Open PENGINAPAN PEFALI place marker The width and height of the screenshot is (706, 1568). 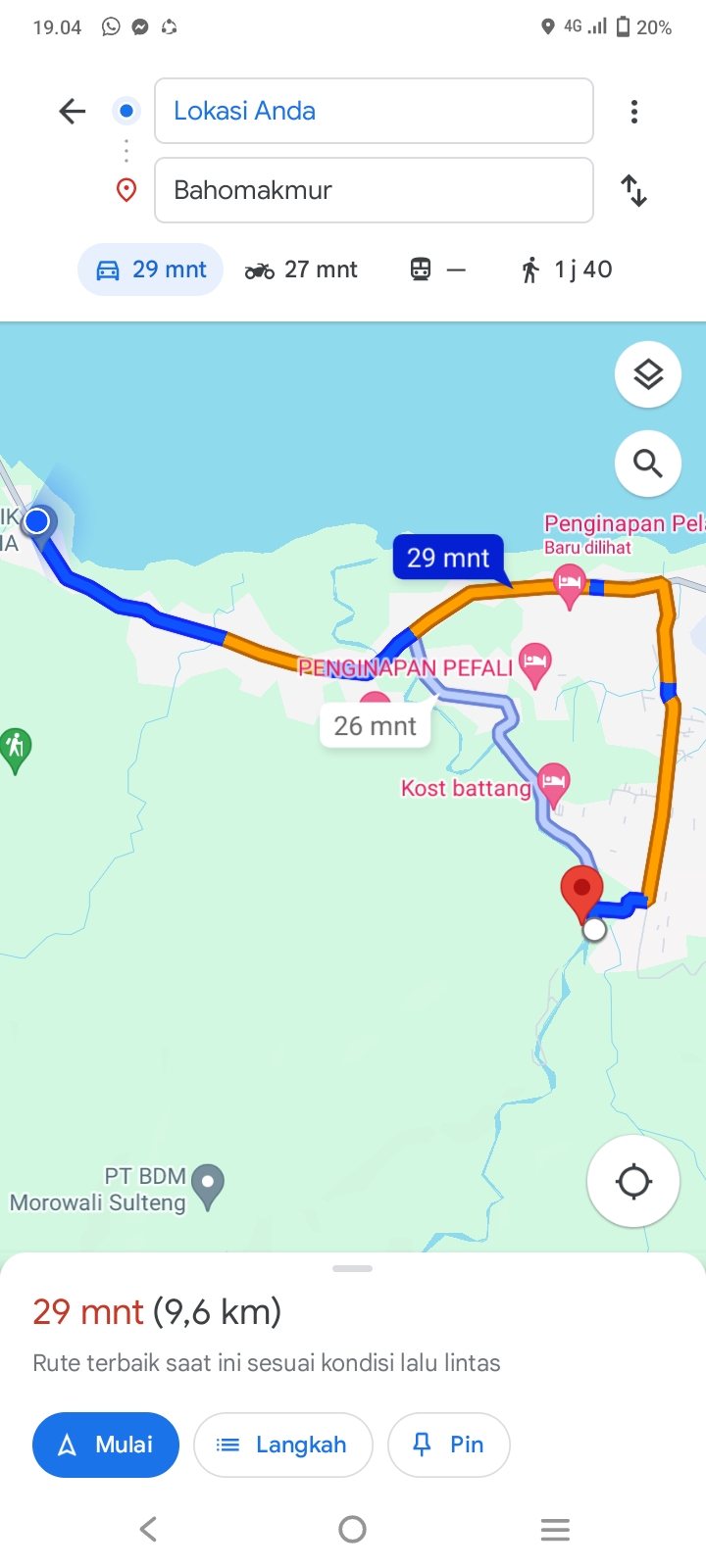[x=534, y=664]
